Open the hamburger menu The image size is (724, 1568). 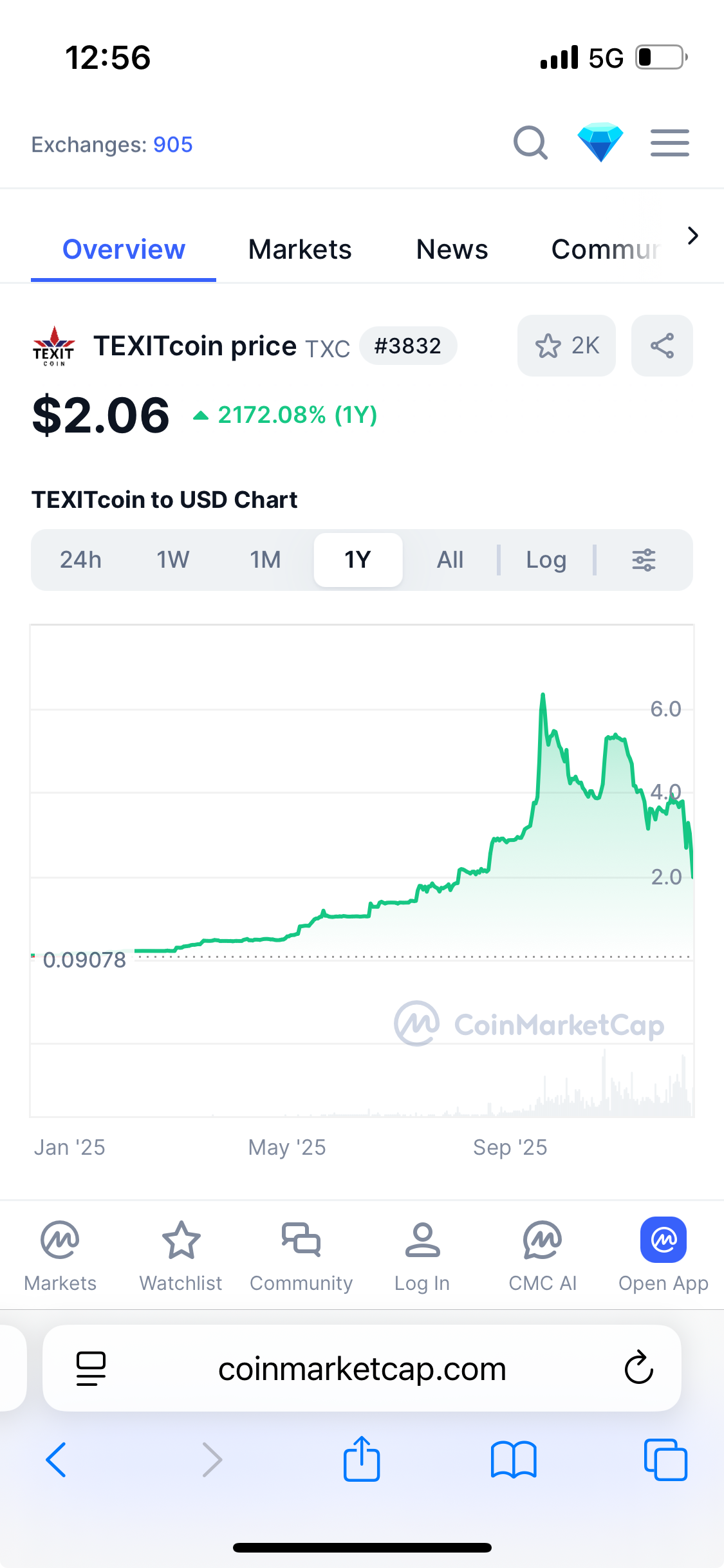(x=669, y=143)
